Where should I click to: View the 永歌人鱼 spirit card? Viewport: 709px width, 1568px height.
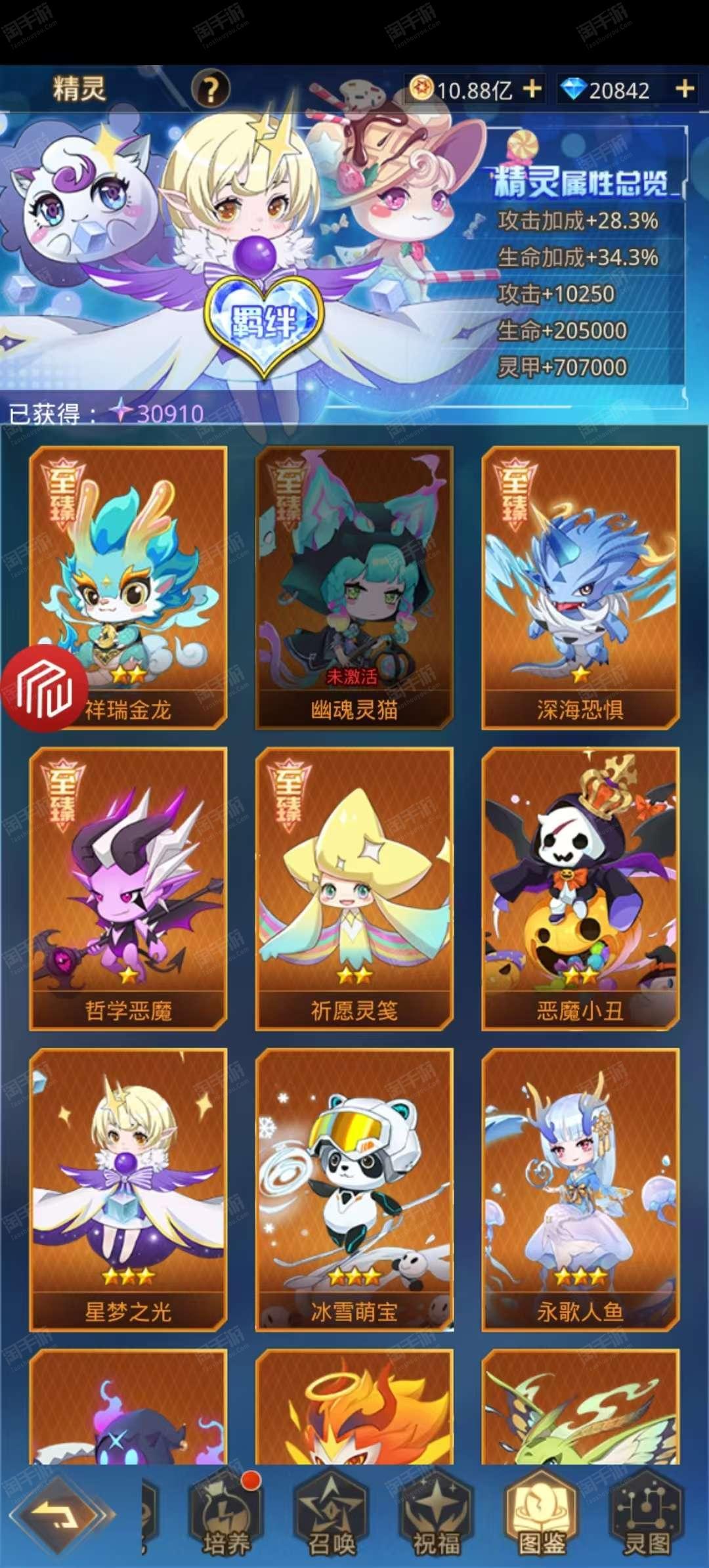point(580,1188)
